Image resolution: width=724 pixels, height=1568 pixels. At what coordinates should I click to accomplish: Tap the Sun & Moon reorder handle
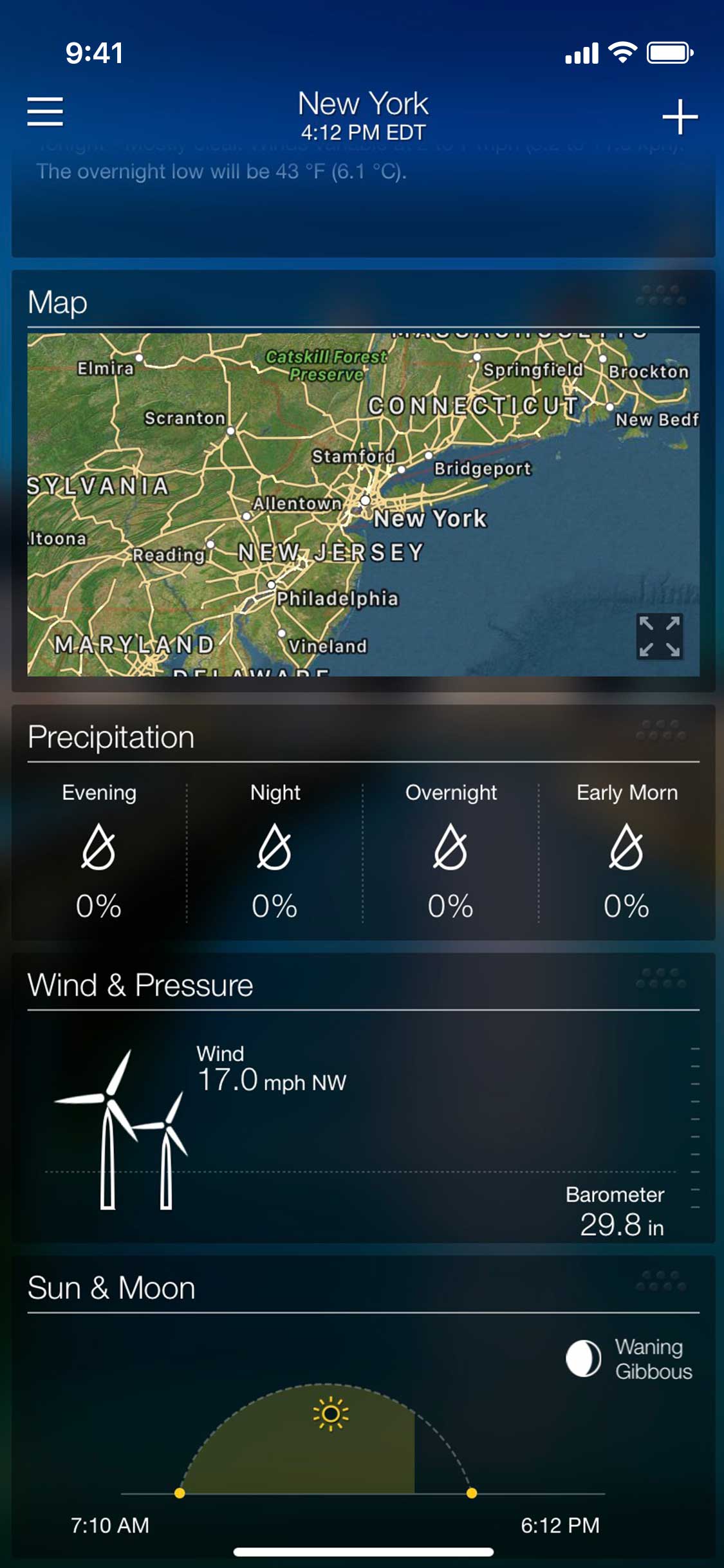click(661, 1281)
